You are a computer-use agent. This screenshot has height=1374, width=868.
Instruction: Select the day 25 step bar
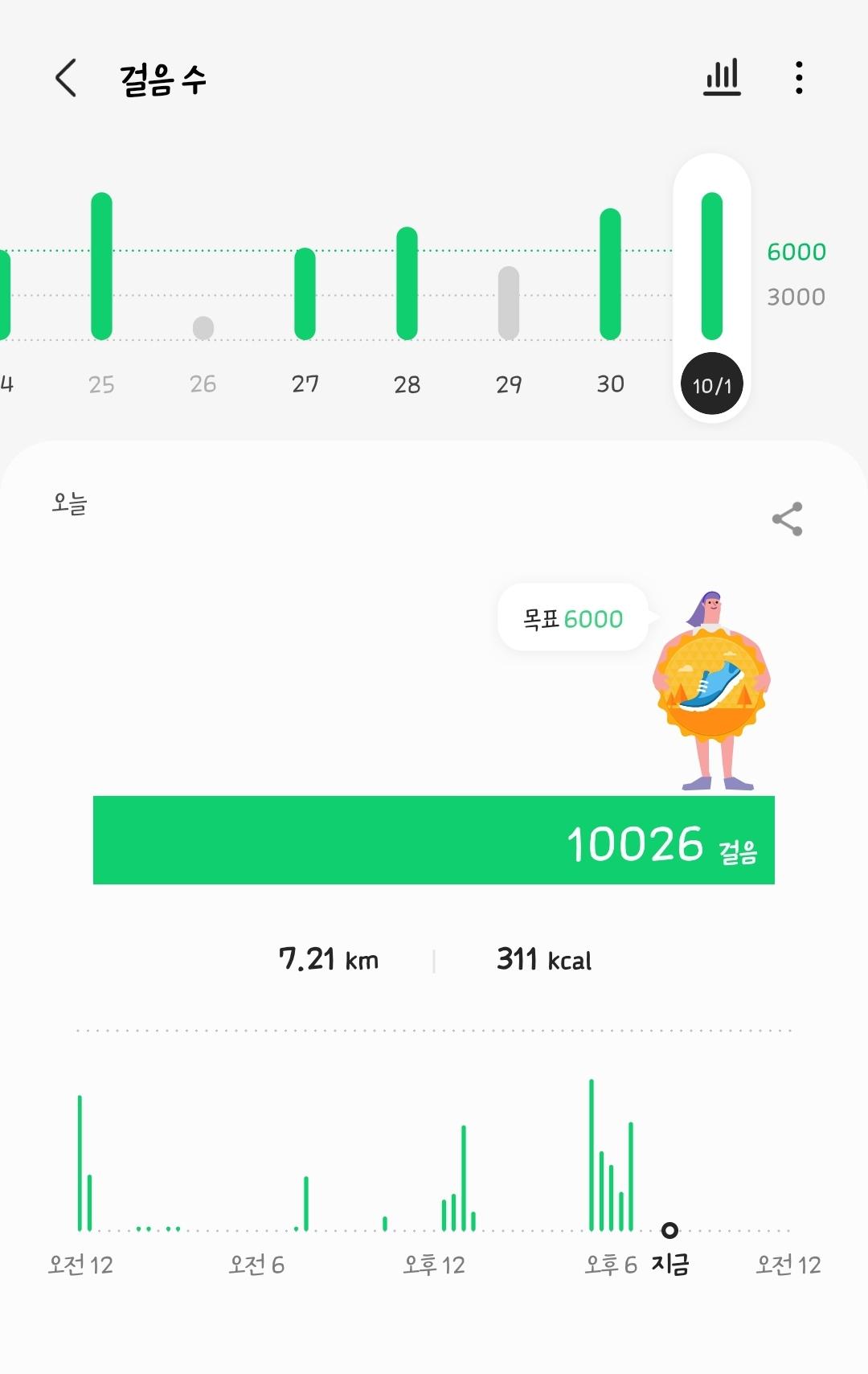point(101,266)
